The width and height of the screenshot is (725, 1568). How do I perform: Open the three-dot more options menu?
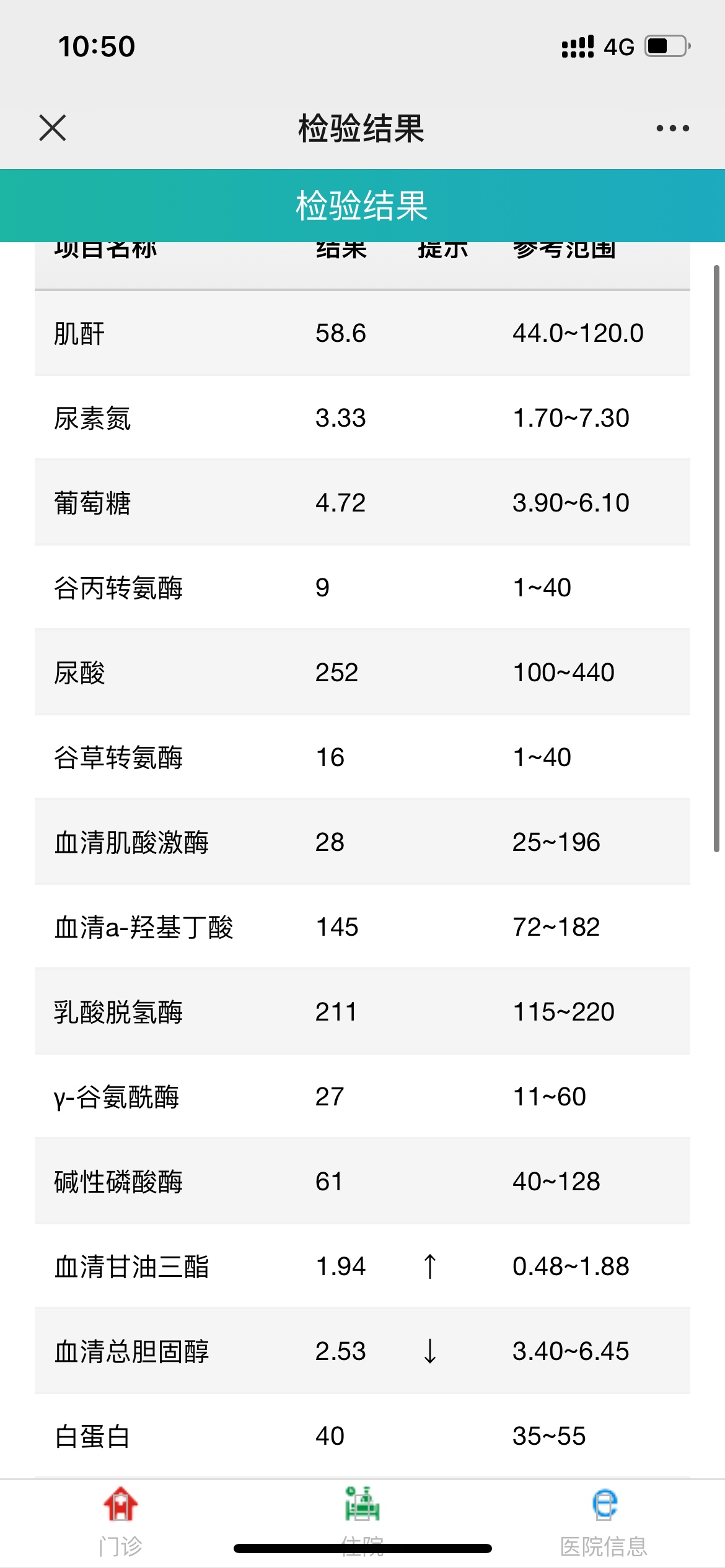click(x=672, y=128)
